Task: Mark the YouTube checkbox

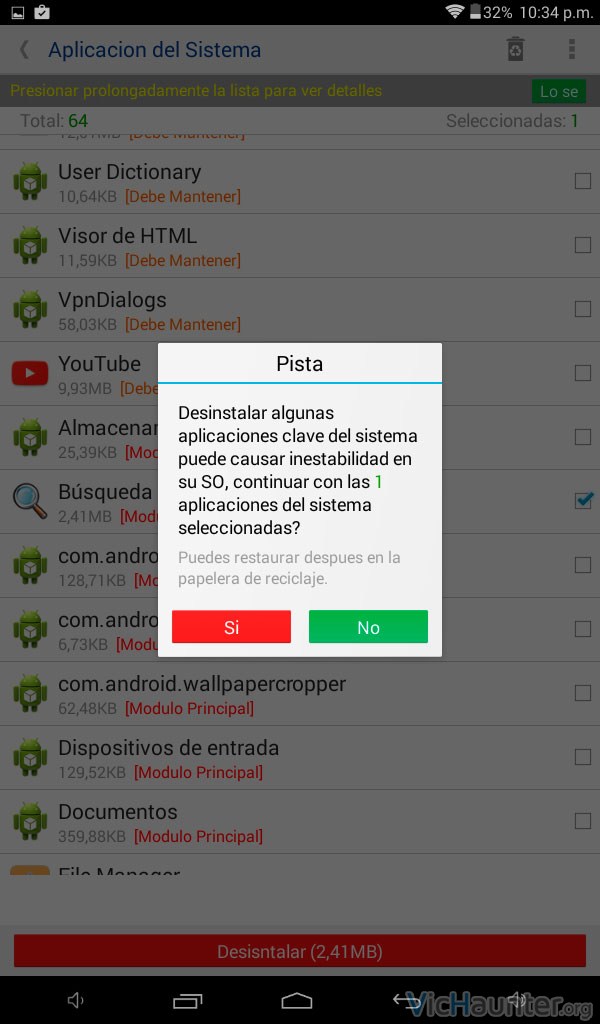Action: pos(582,373)
